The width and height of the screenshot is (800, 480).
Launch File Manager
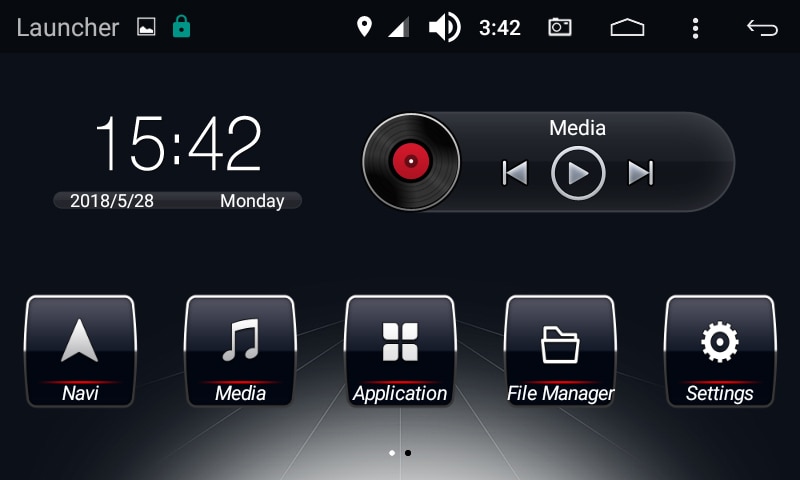(x=560, y=351)
